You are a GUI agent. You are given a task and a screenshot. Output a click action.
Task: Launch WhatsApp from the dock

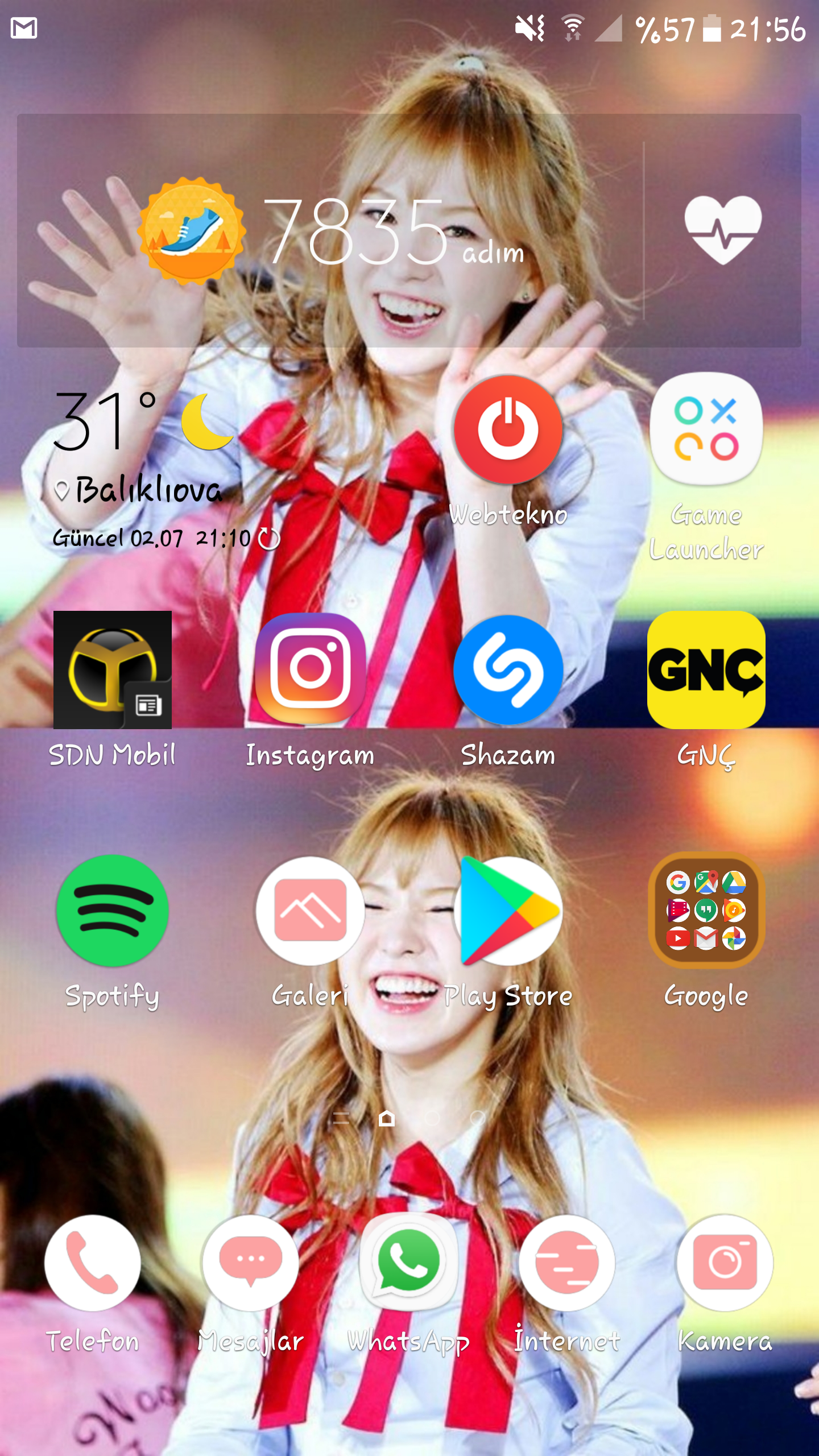(x=409, y=1263)
